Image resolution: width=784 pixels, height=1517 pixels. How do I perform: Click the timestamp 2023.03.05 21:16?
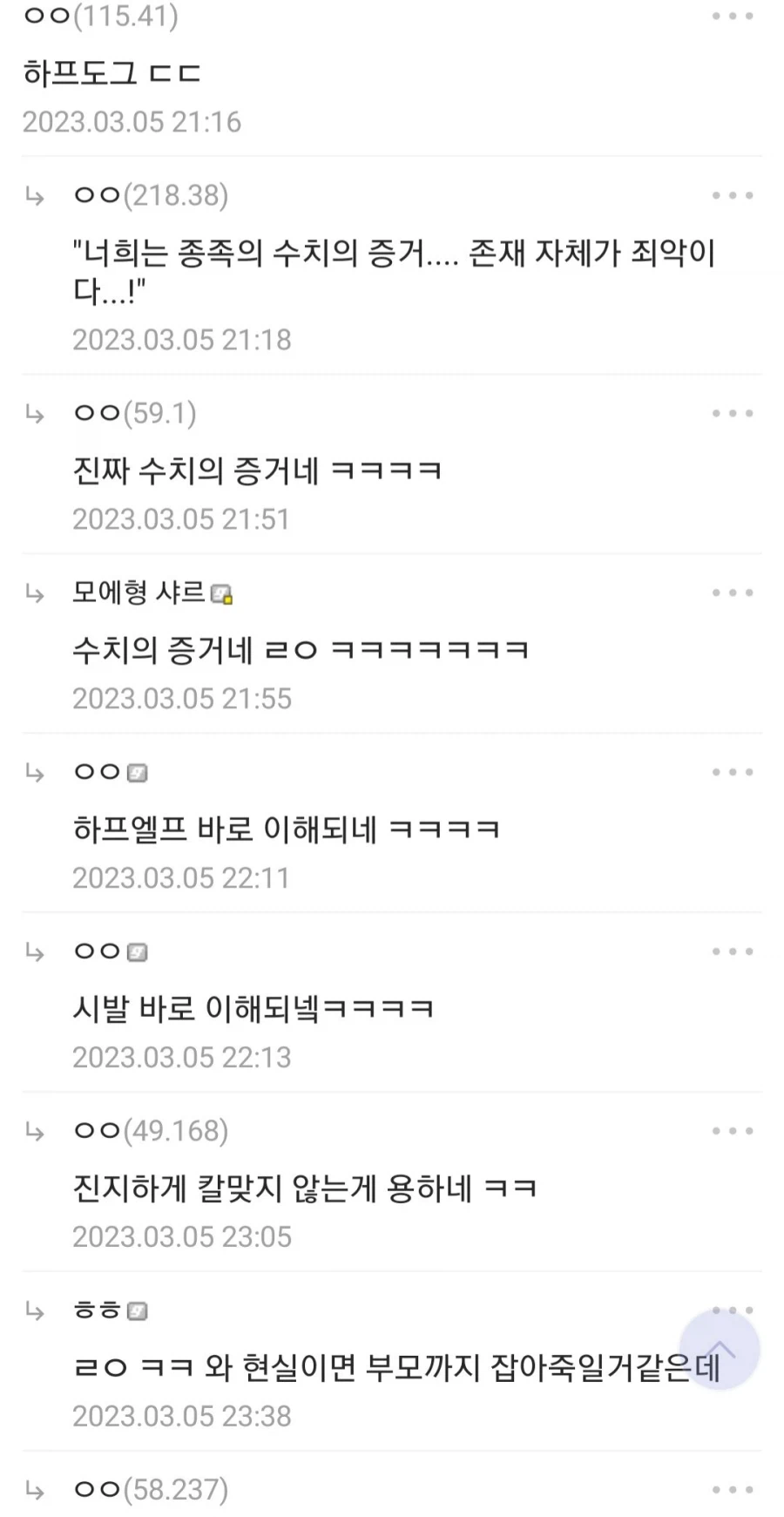click(x=132, y=122)
